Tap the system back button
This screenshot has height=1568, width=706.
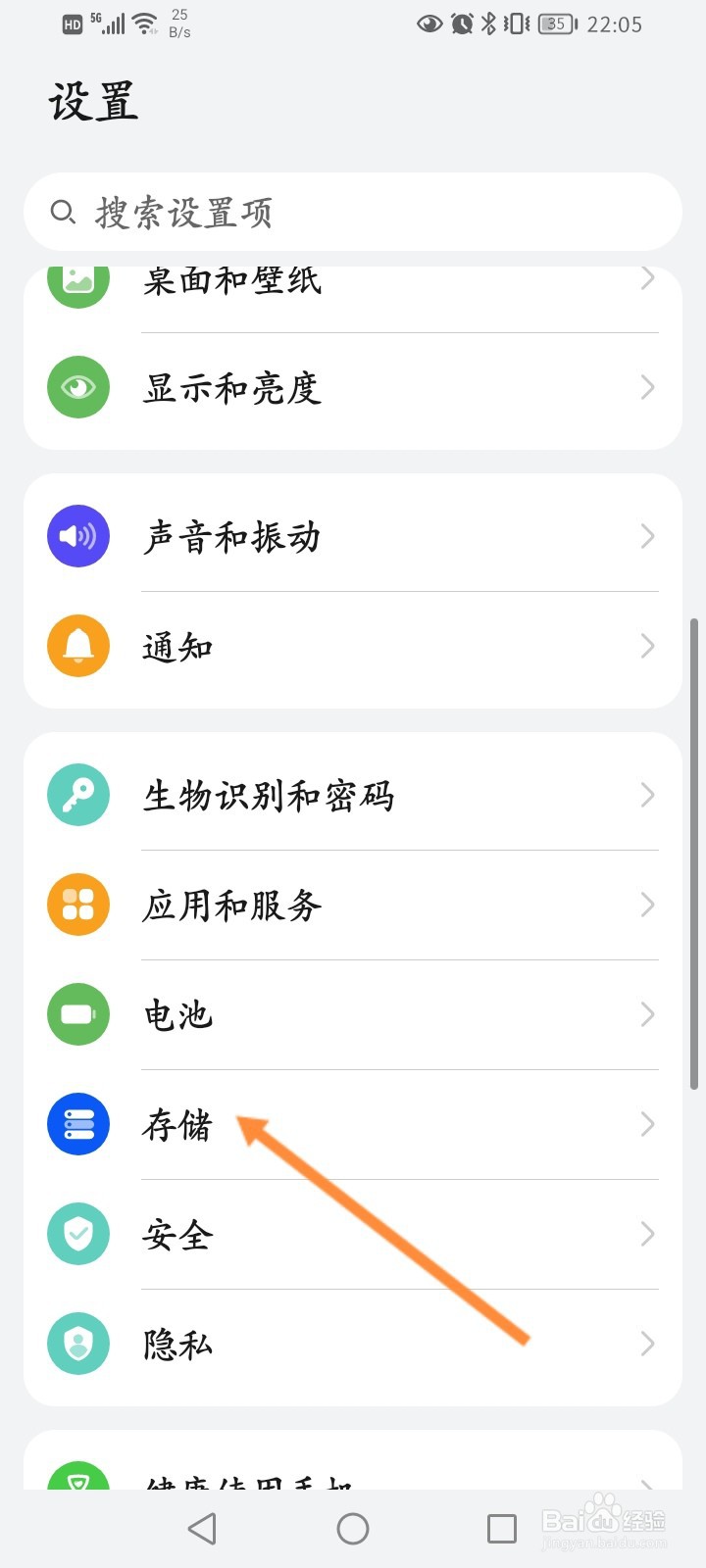[202, 1529]
